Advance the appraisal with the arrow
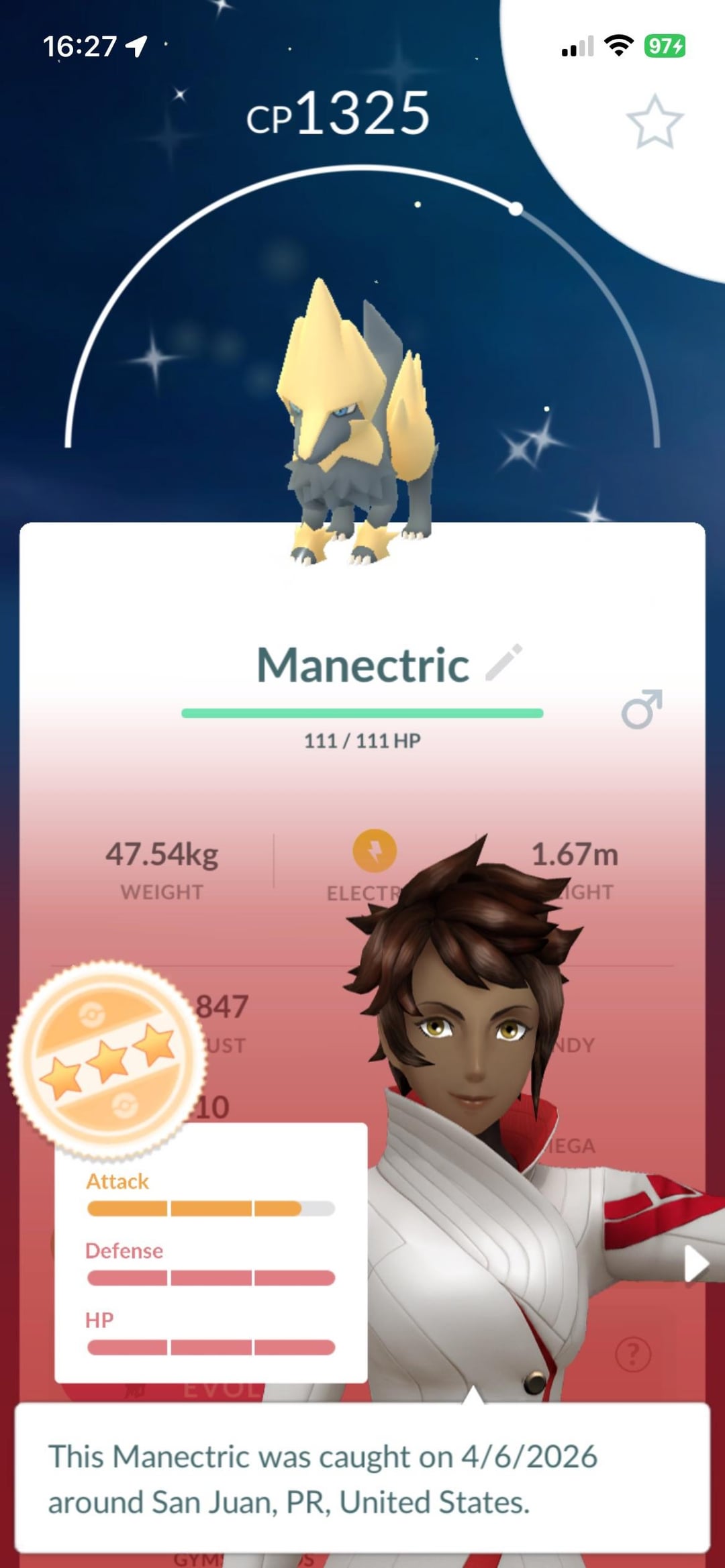The image size is (725, 1568). [x=695, y=1265]
